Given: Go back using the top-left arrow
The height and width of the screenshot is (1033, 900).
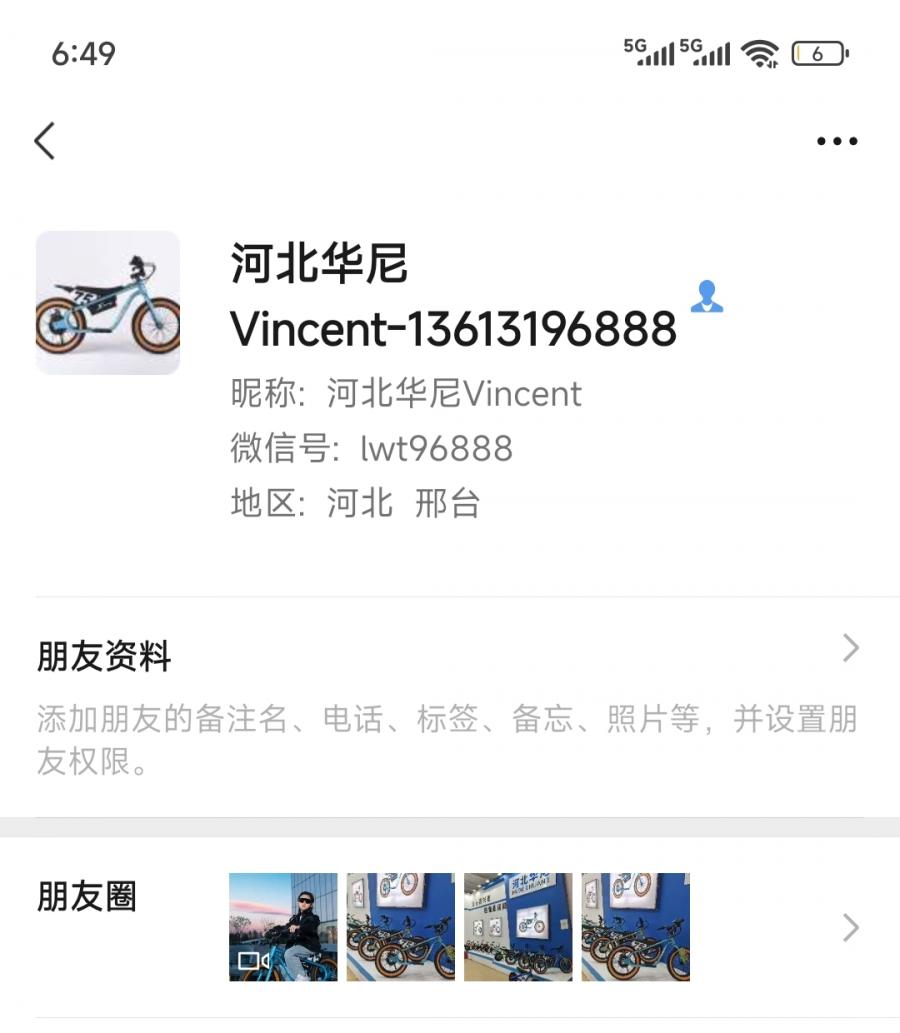Looking at the screenshot, I should (x=45, y=141).
